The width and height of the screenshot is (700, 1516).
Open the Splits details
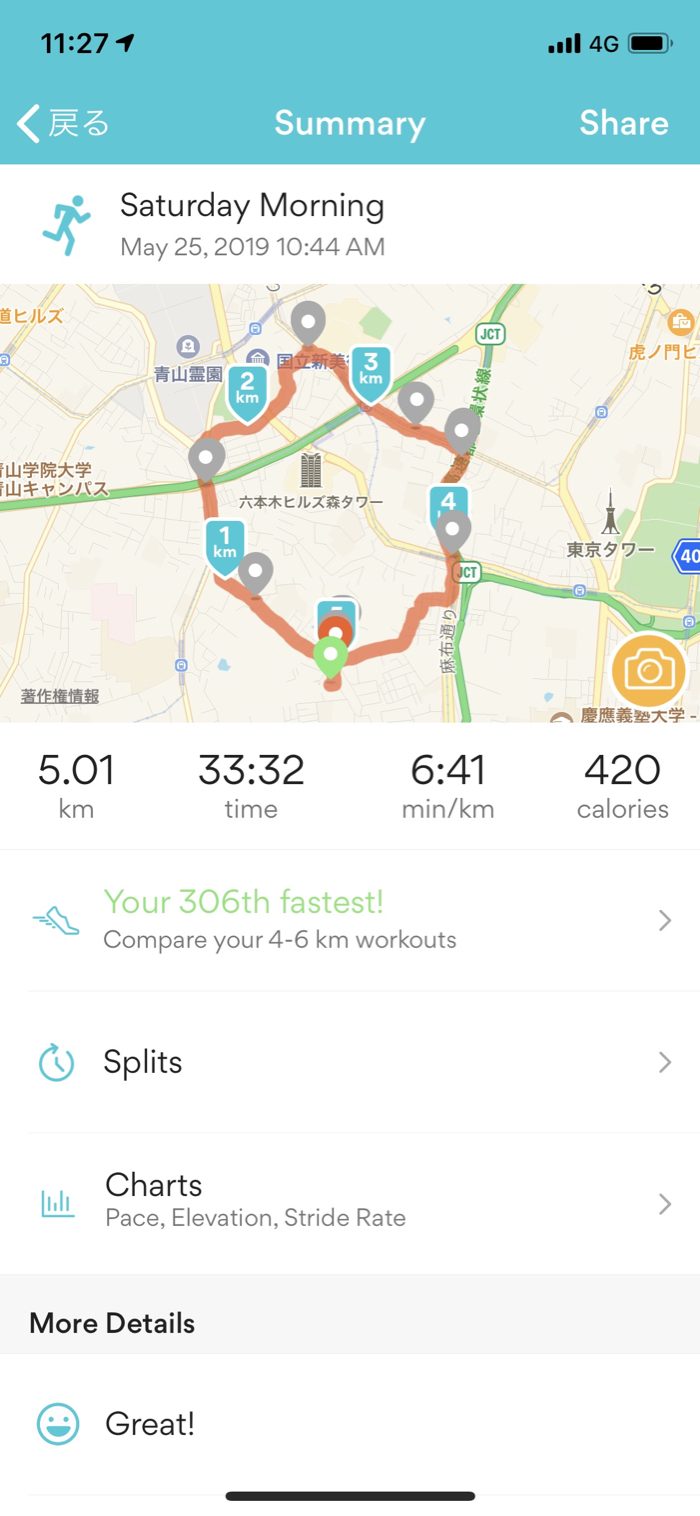tap(350, 1062)
